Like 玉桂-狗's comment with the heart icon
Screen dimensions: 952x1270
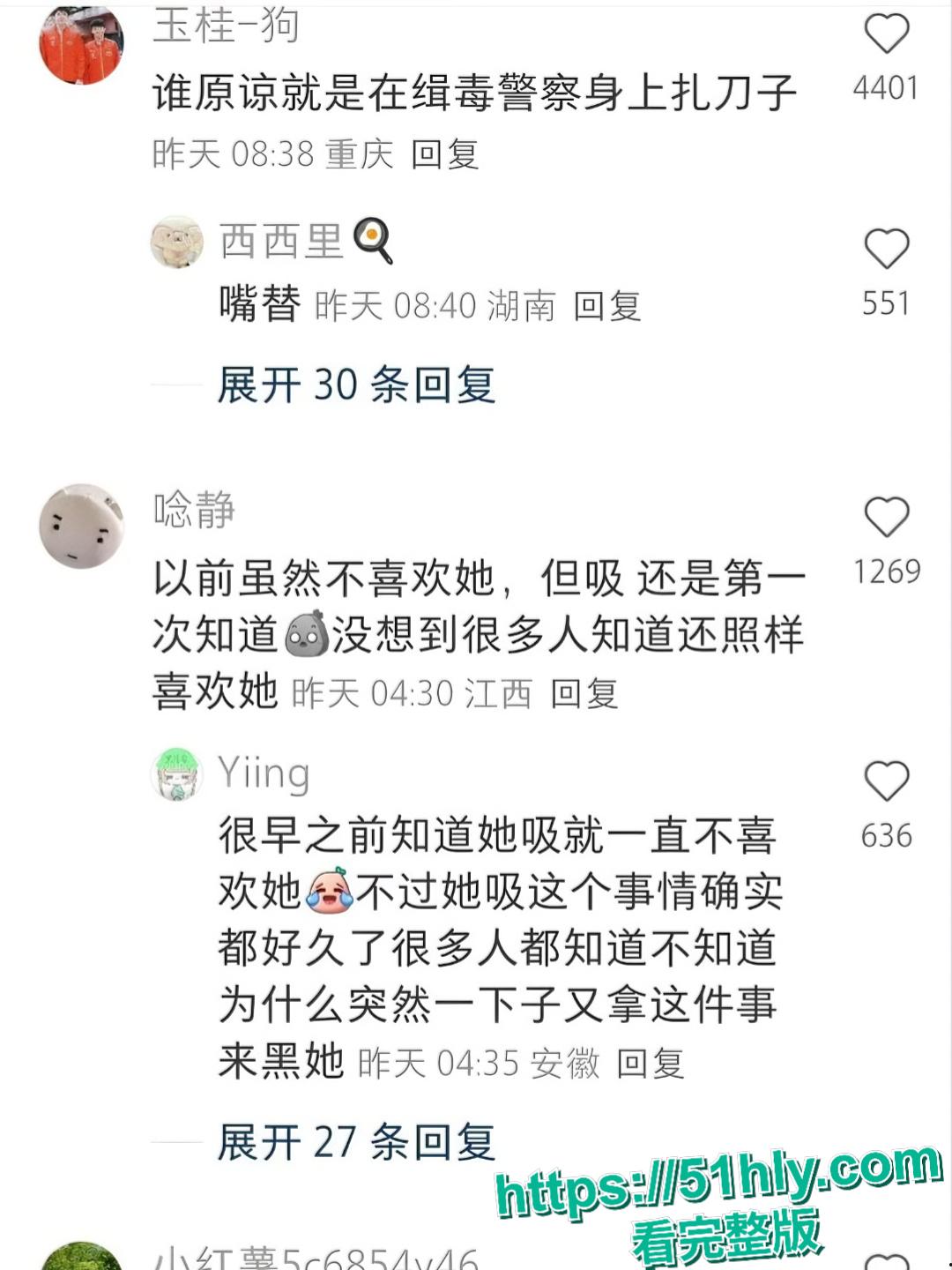(885, 34)
